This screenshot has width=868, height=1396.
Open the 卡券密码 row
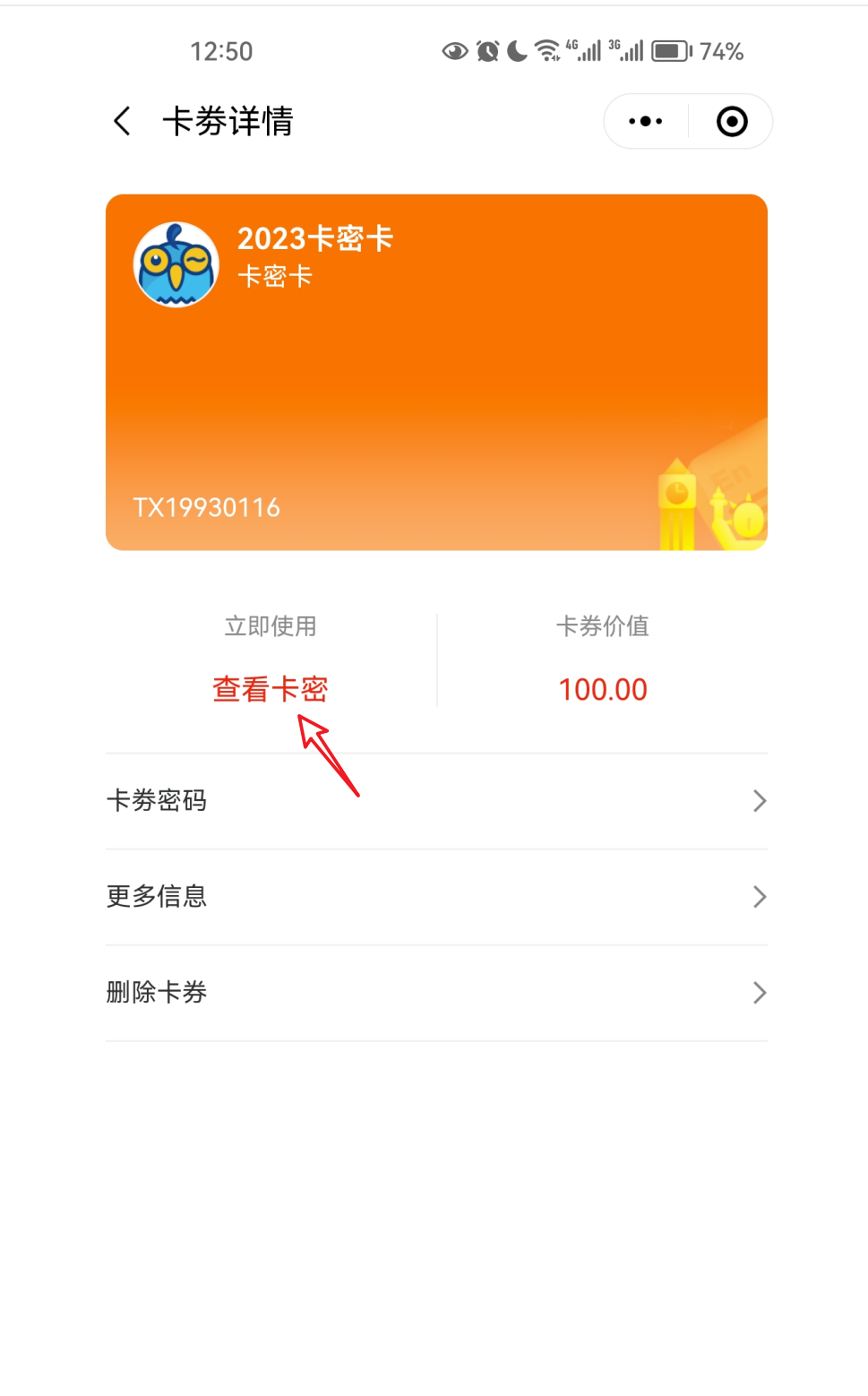tap(436, 800)
